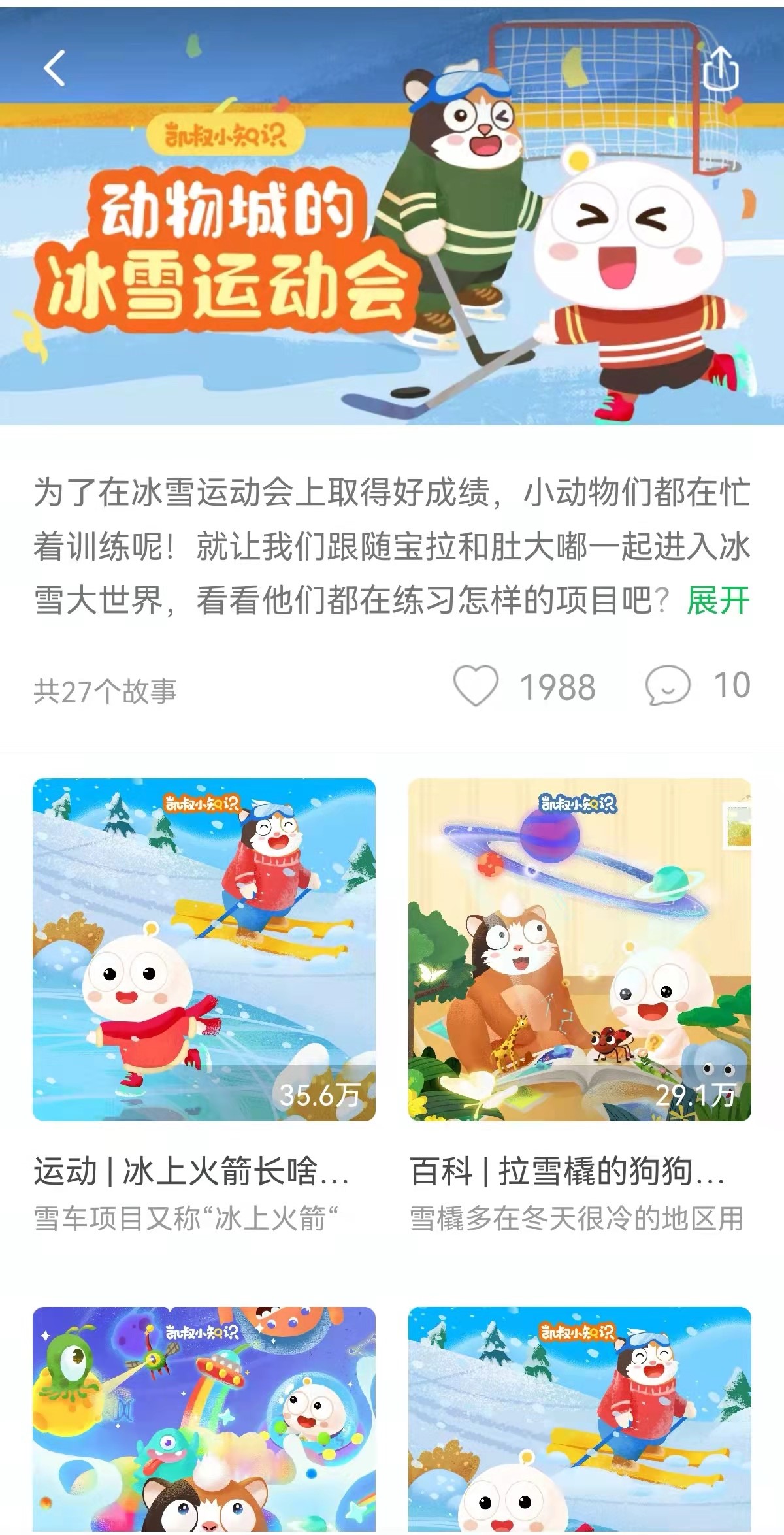
Task: Go back using the top-left arrow
Action: click(x=55, y=68)
